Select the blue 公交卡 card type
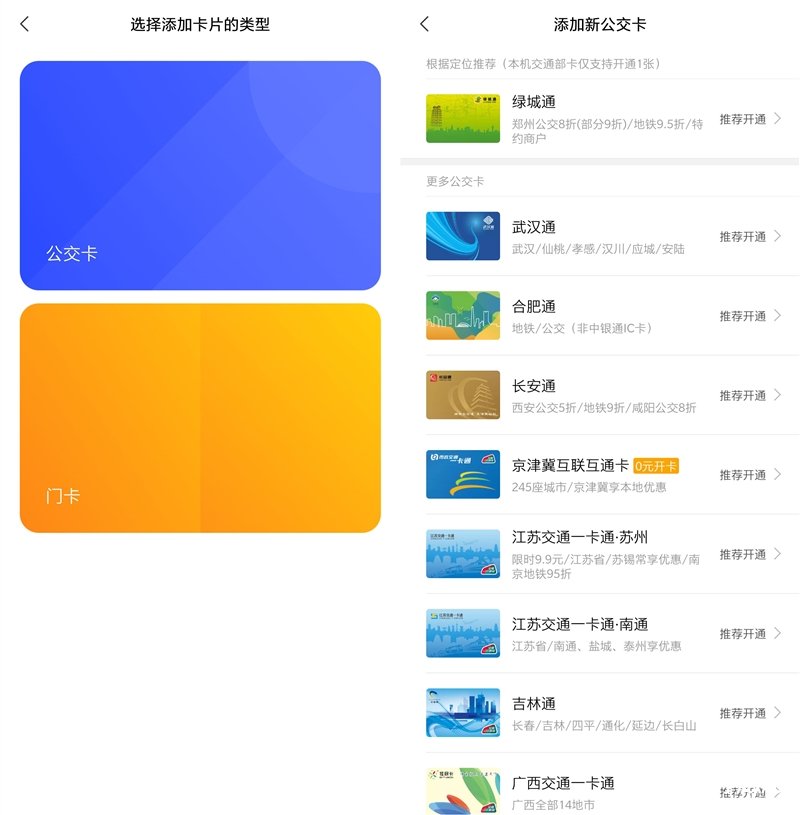Screen dimensions: 800x815 [200, 176]
